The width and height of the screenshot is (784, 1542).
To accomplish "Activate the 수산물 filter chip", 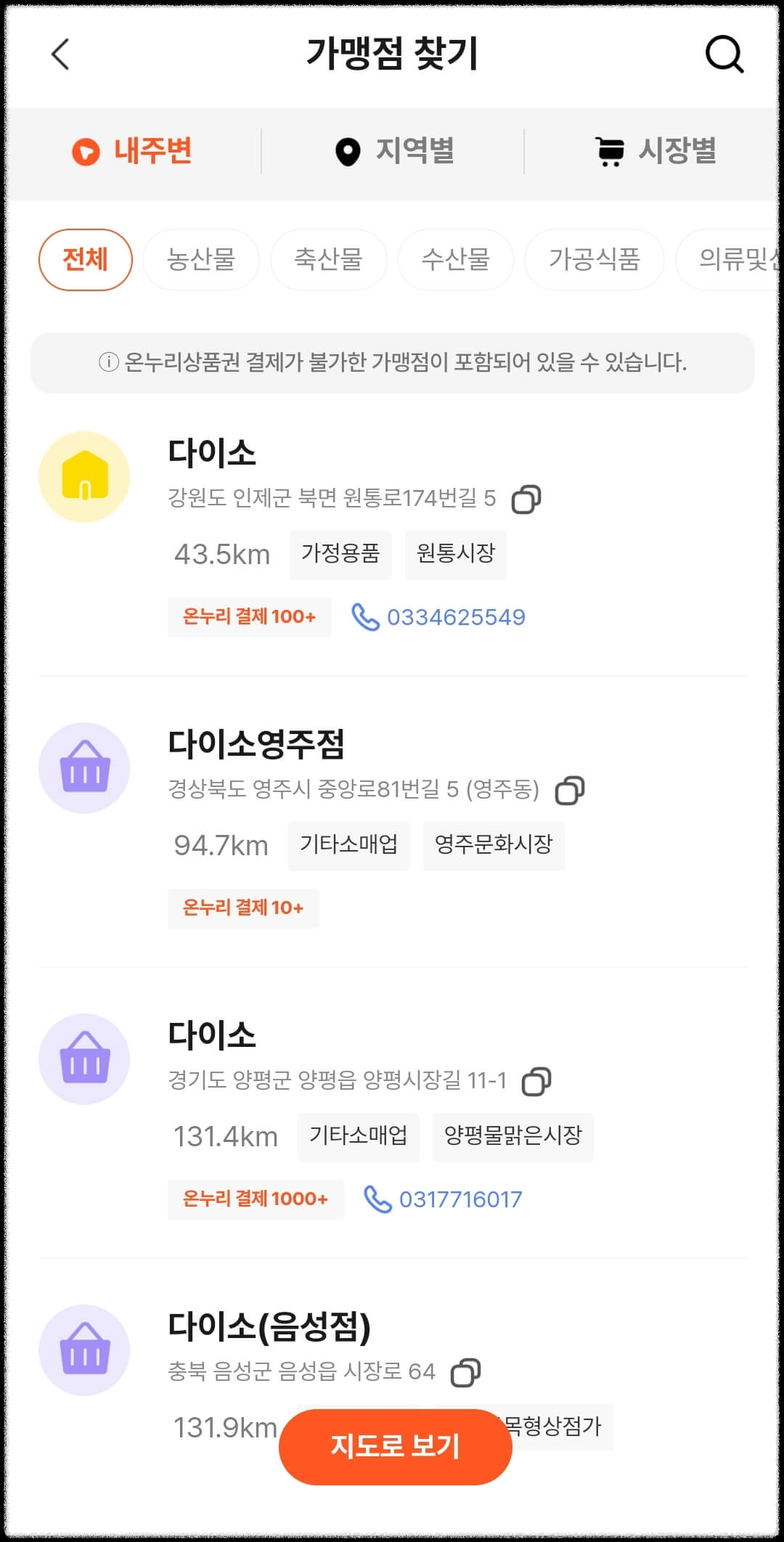I will click(x=456, y=260).
